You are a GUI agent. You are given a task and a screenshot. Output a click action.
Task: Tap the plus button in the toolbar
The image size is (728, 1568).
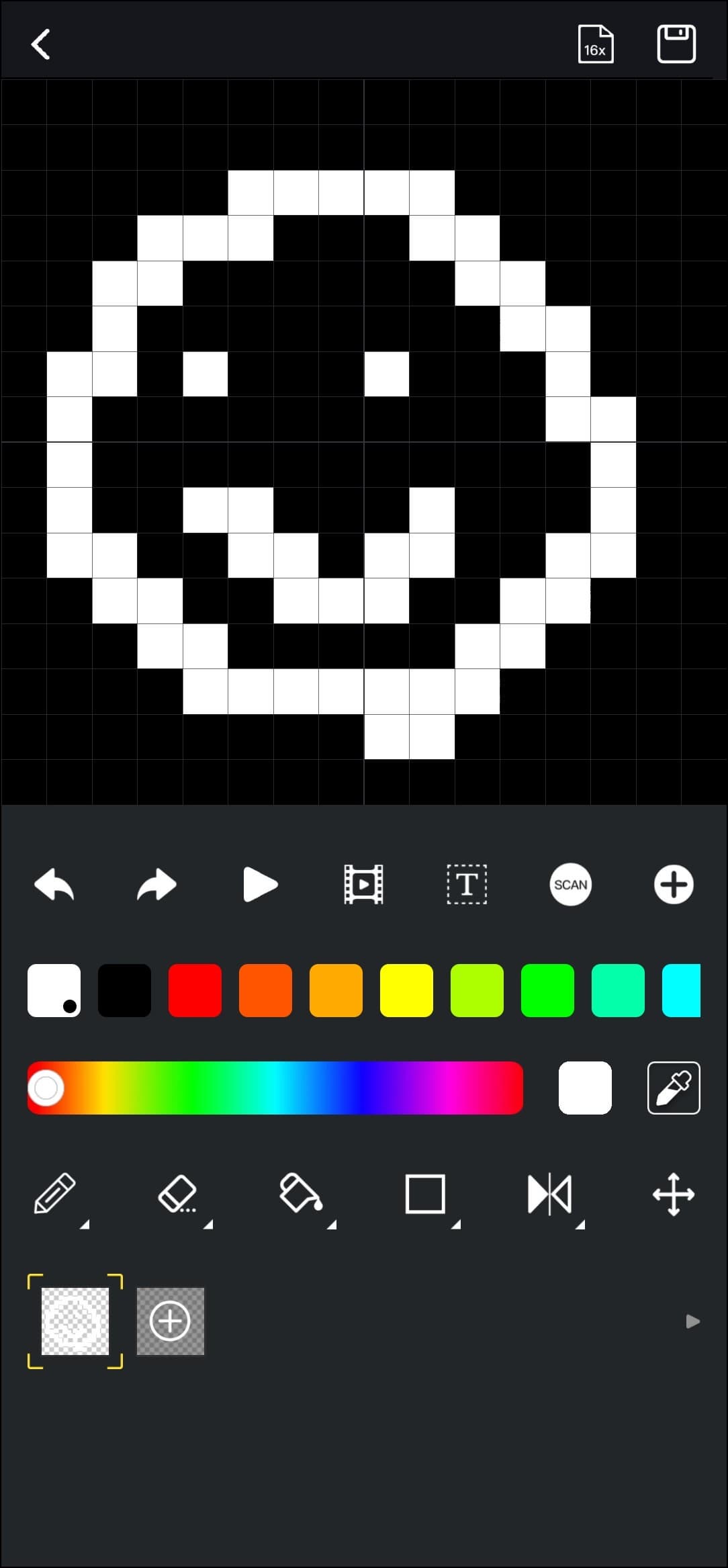(674, 884)
